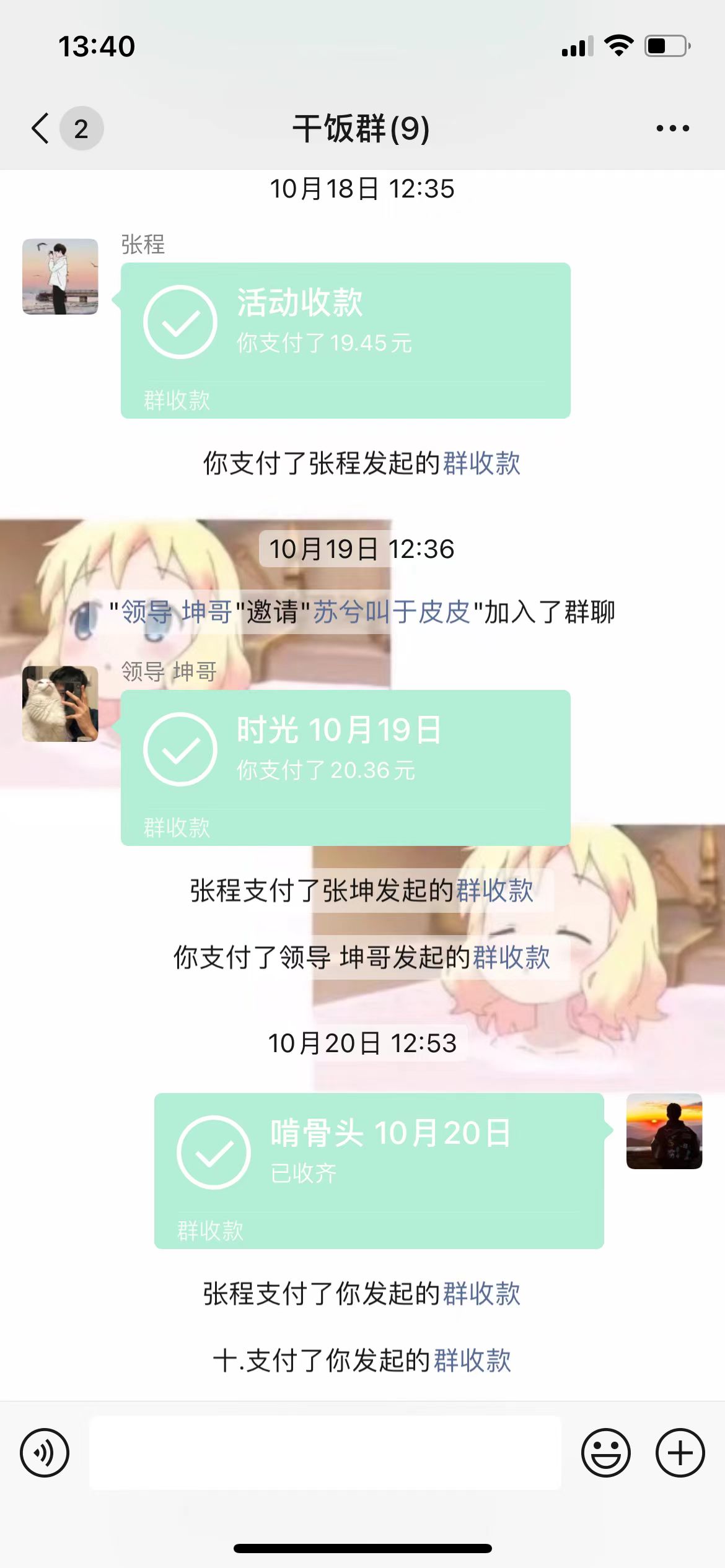
Task: Open the emoji sticker panel
Action: click(x=605, y=1453)
